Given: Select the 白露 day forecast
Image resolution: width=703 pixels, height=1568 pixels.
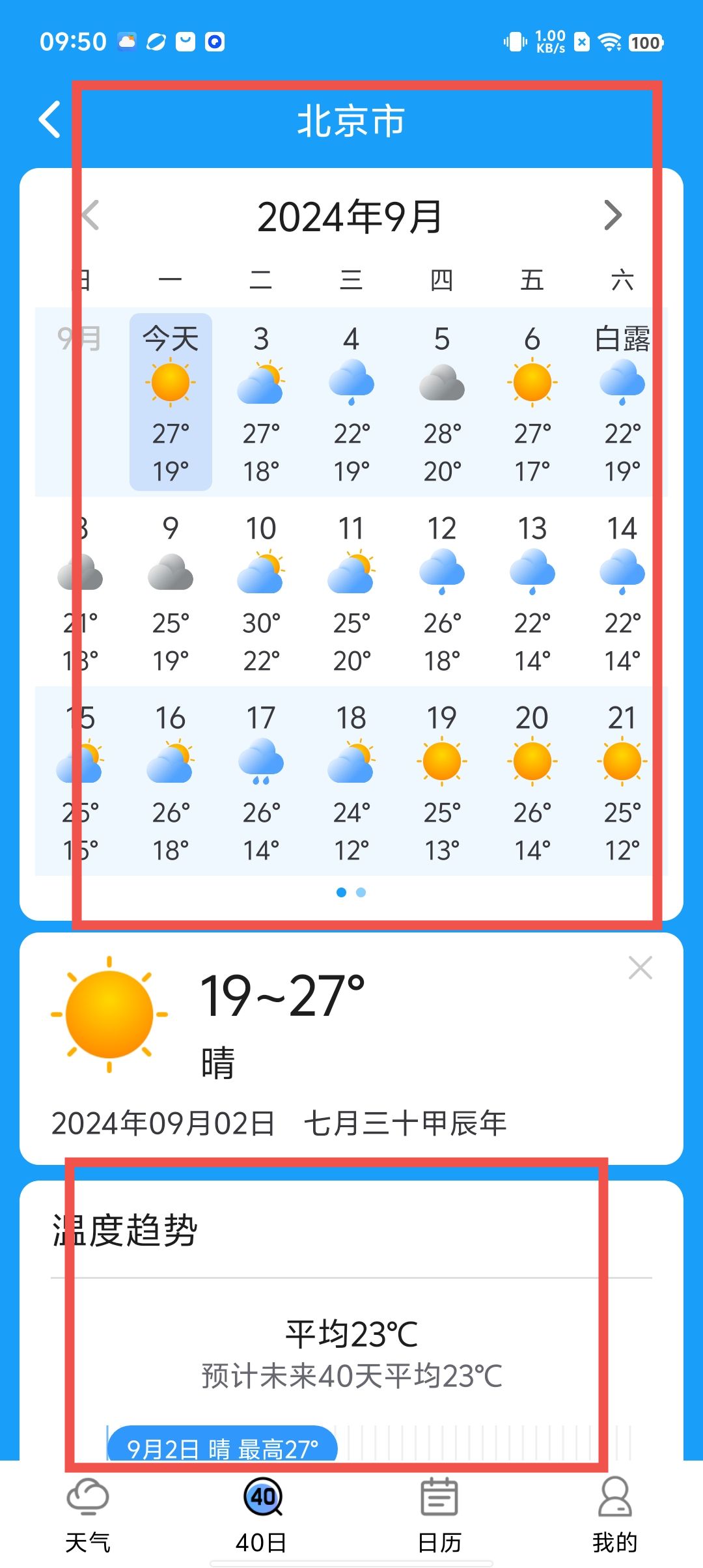Looking at the screenshot, I should pyautogui.click(x=622, y=402).
